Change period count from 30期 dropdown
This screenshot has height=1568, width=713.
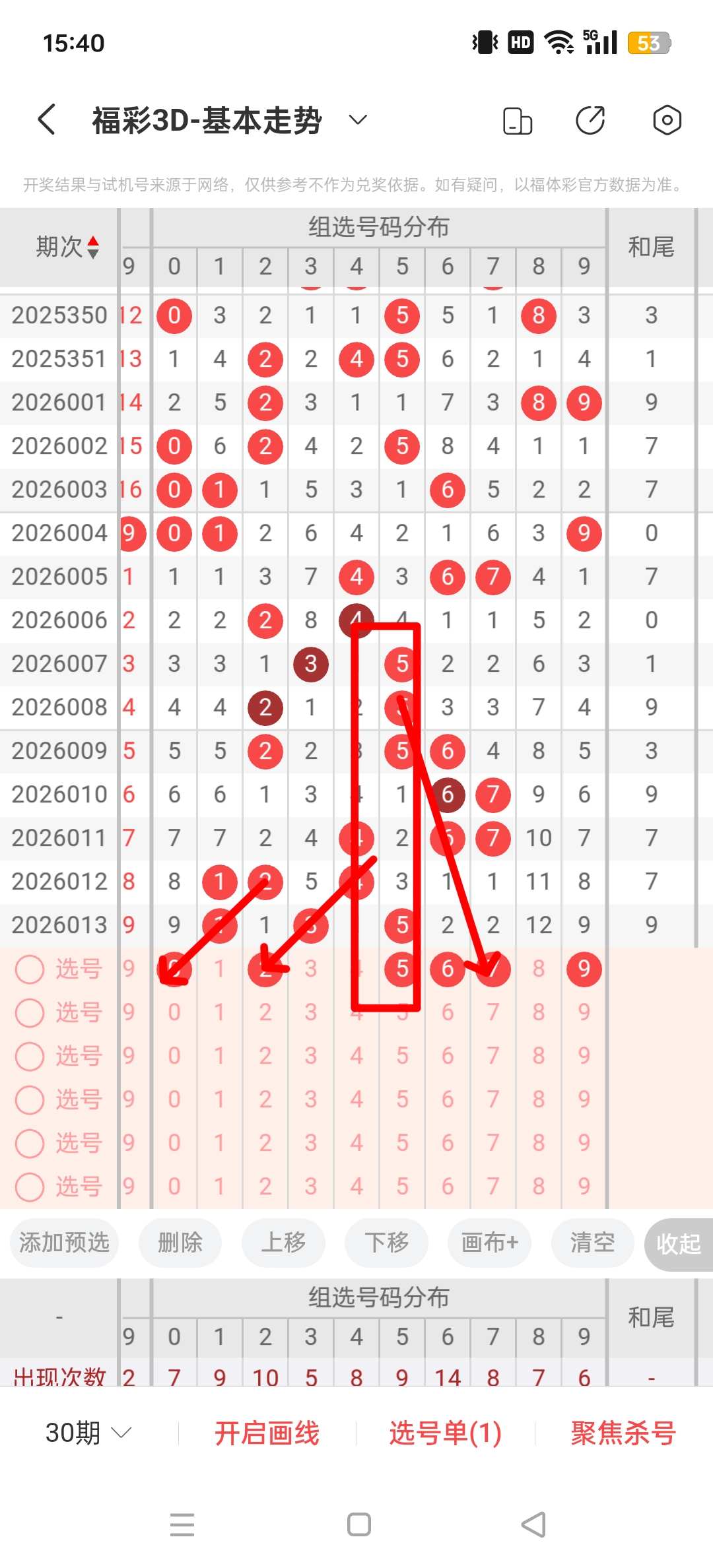88,1433
